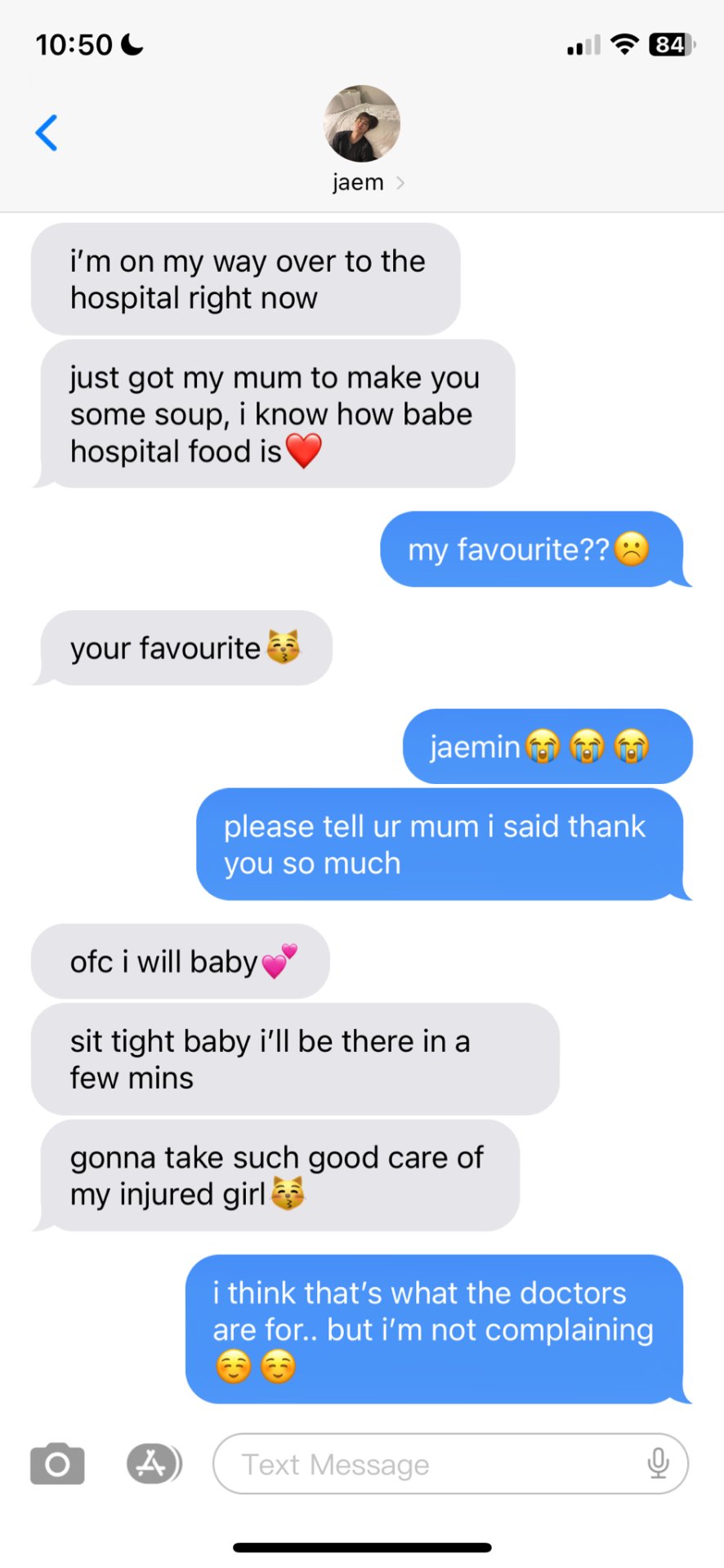Open jaem's contact details
Image resolution: width=724 pixels, height=1568 pixels.
click(362, 138)
